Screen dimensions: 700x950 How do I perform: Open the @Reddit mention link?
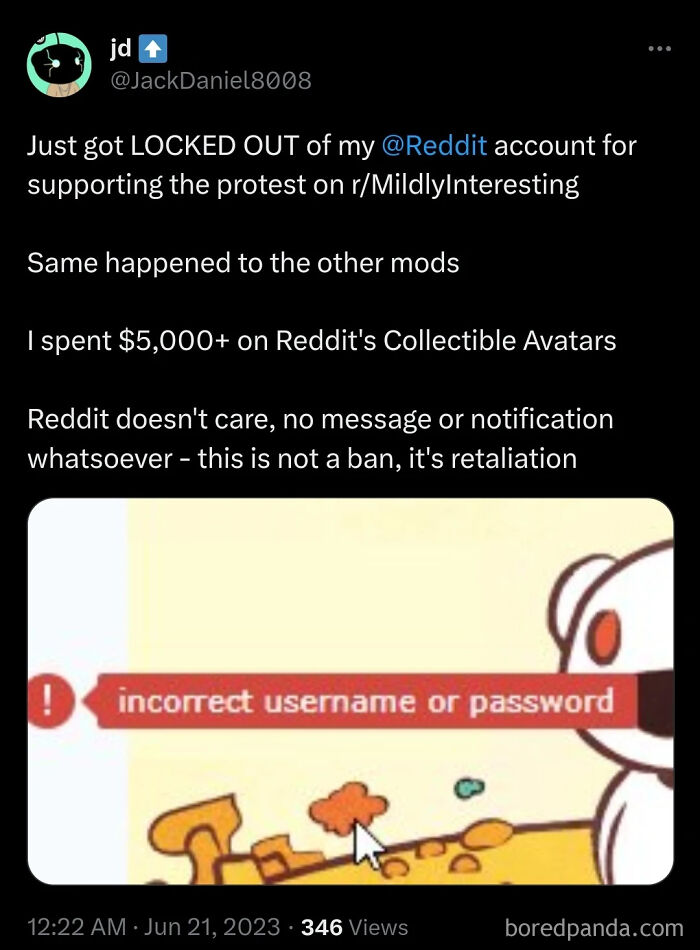pos(434,146)
